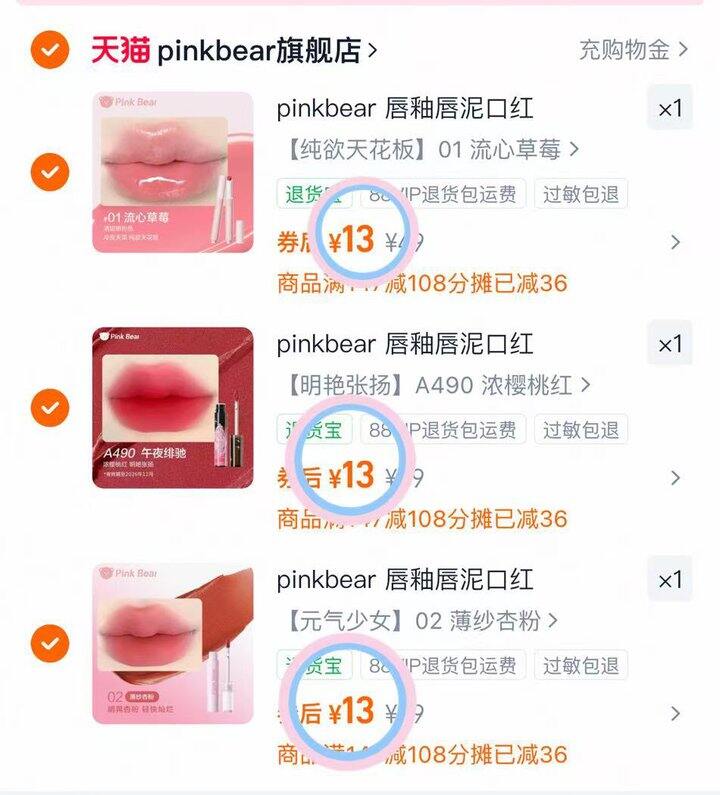Edit the ×1 quantity for 02 薄纱杏粉
This screenshot has width=720, height=795.
point(669,580)
